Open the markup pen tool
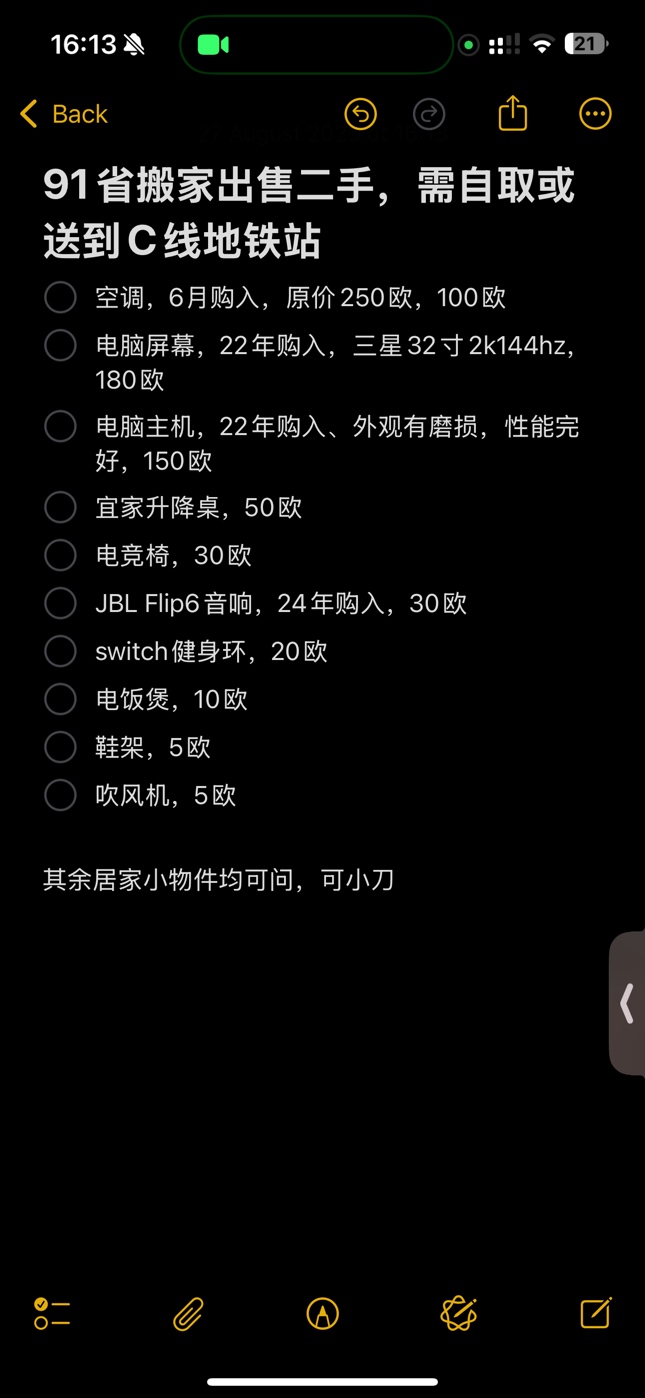The image size is (645, 1398). pyautogui.click(x=322, y=1313)
